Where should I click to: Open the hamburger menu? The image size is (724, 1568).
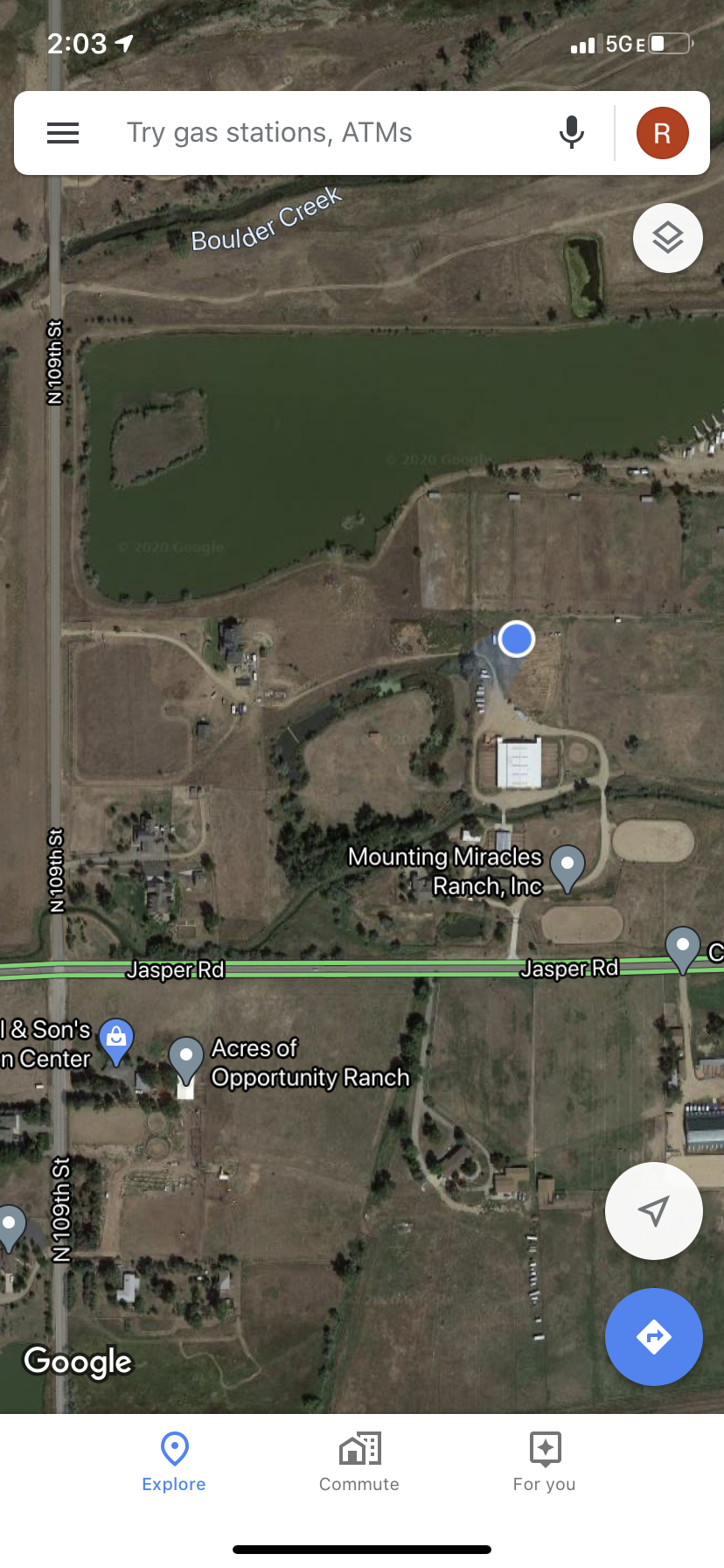[x=63, y=133]
